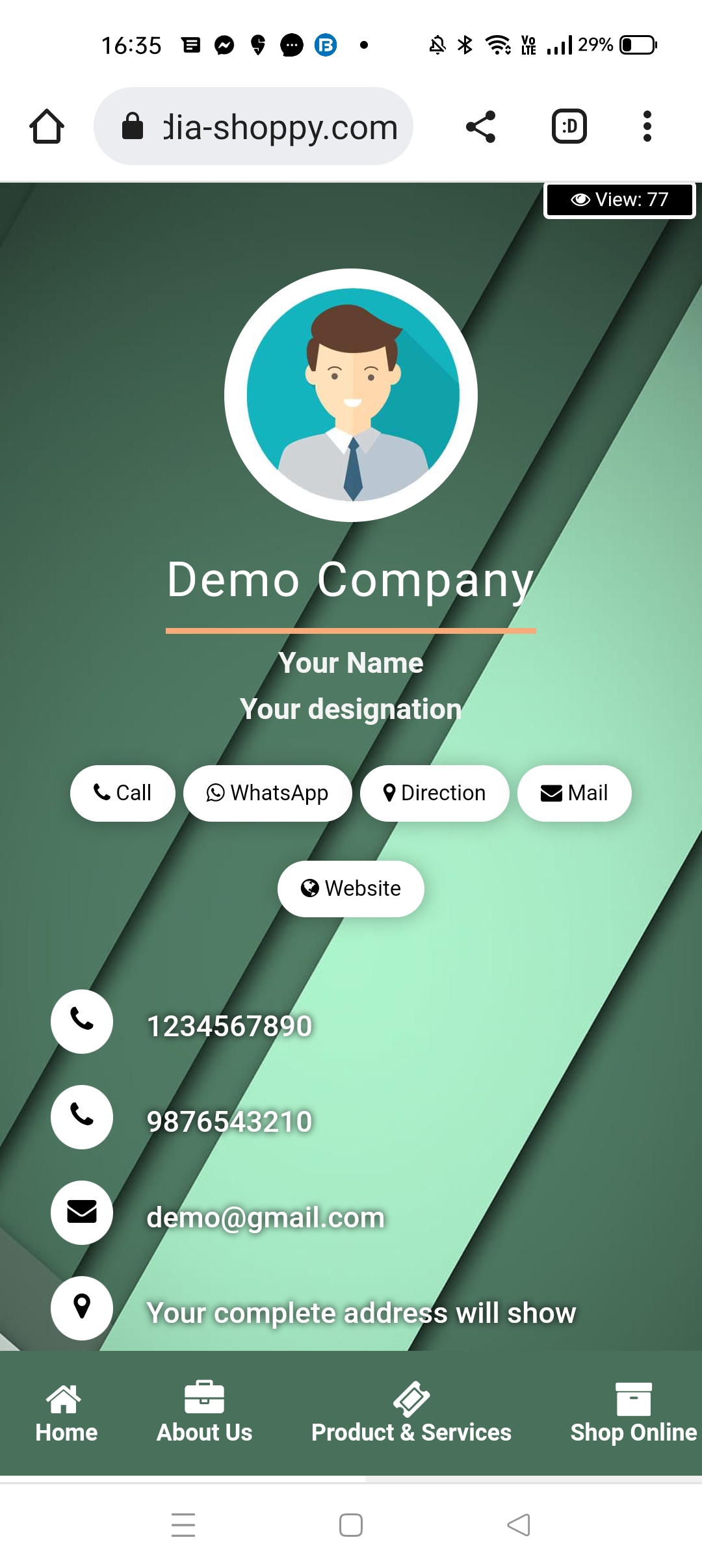Screen dimensions: 702x1568
Task: Open the browser overflow menu
Action: pyautogui.click(x=647, y=126)
